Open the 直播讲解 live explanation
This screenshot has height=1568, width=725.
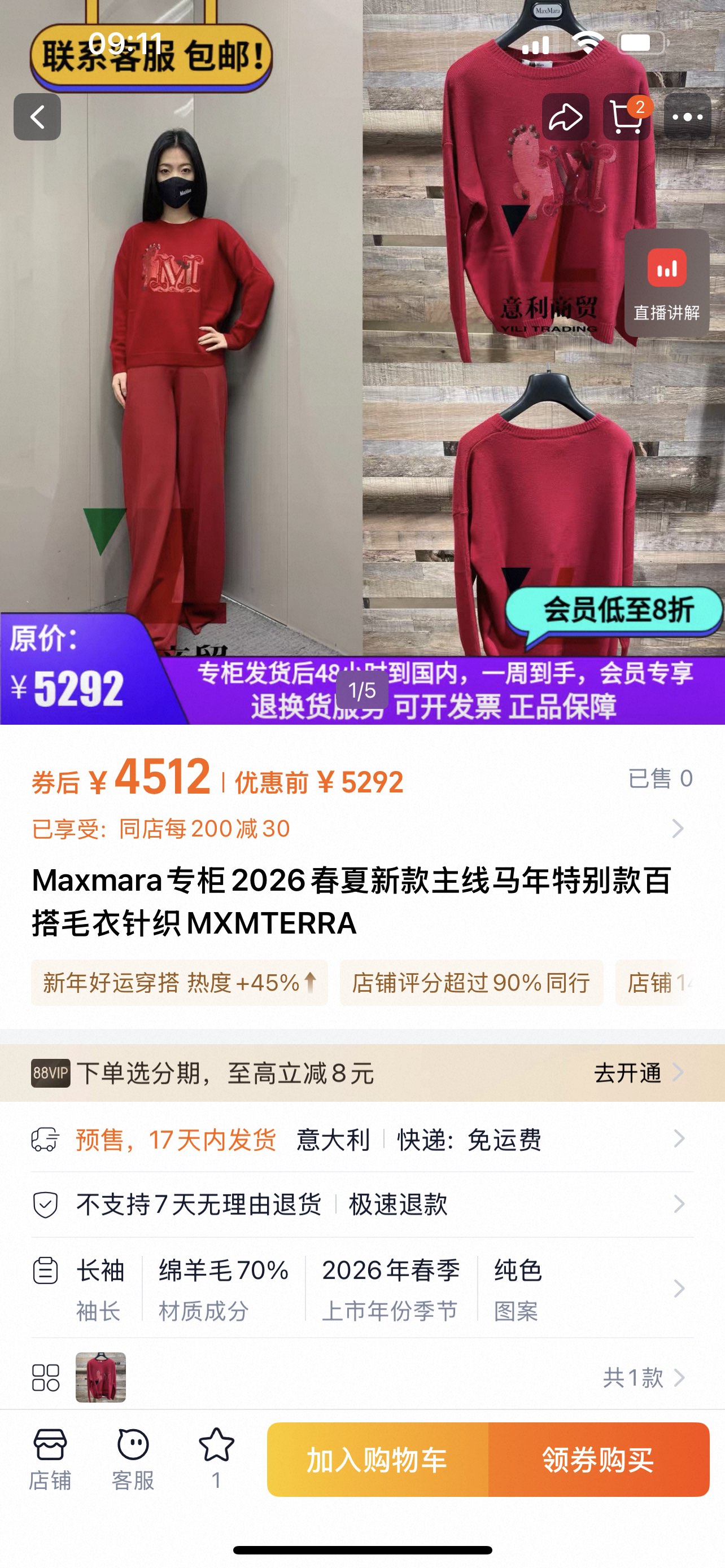tap(667, 283)
